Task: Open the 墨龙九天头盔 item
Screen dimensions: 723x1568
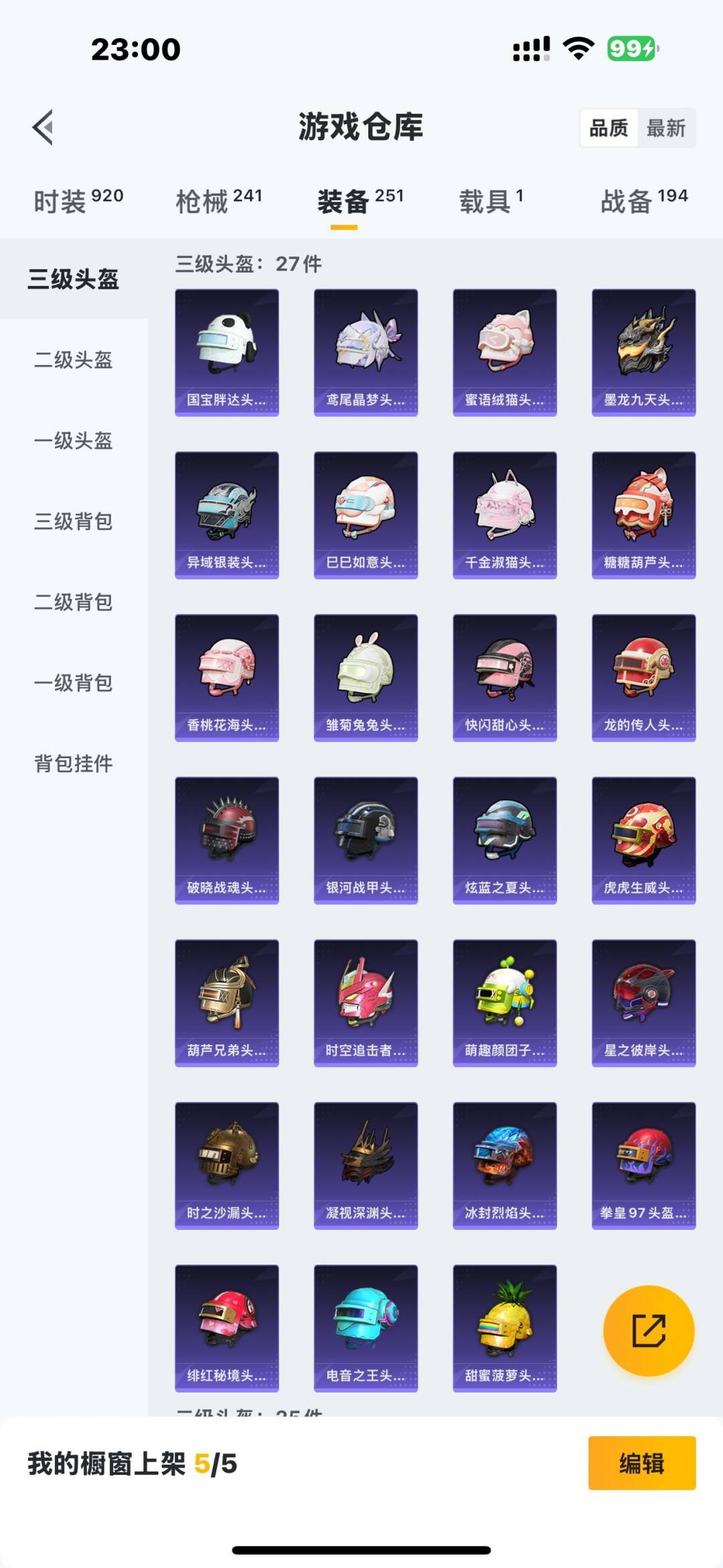Action: coord(643,352)
